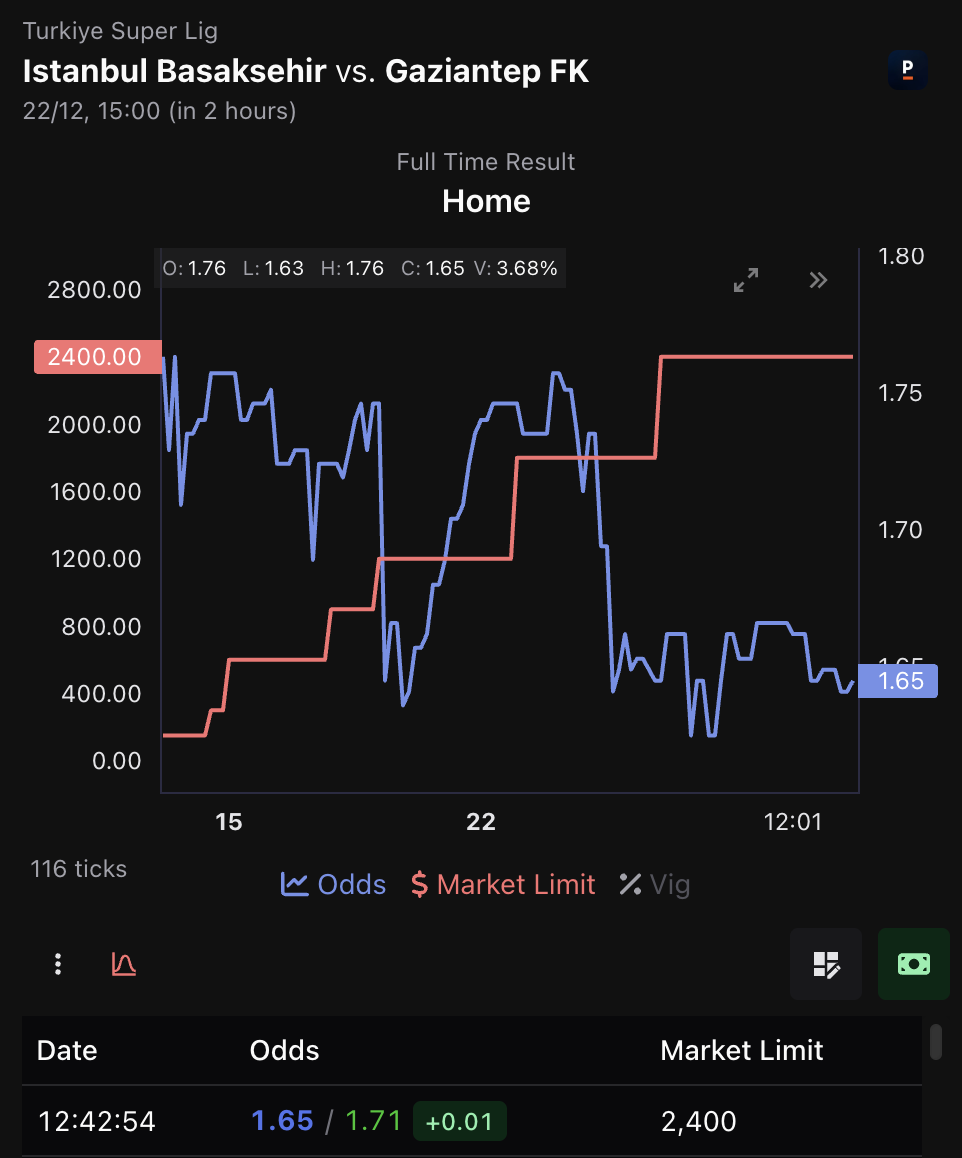962x1158 pixels.
Task: Toggle the Market Limit series
Action: (x=503, y=884)
